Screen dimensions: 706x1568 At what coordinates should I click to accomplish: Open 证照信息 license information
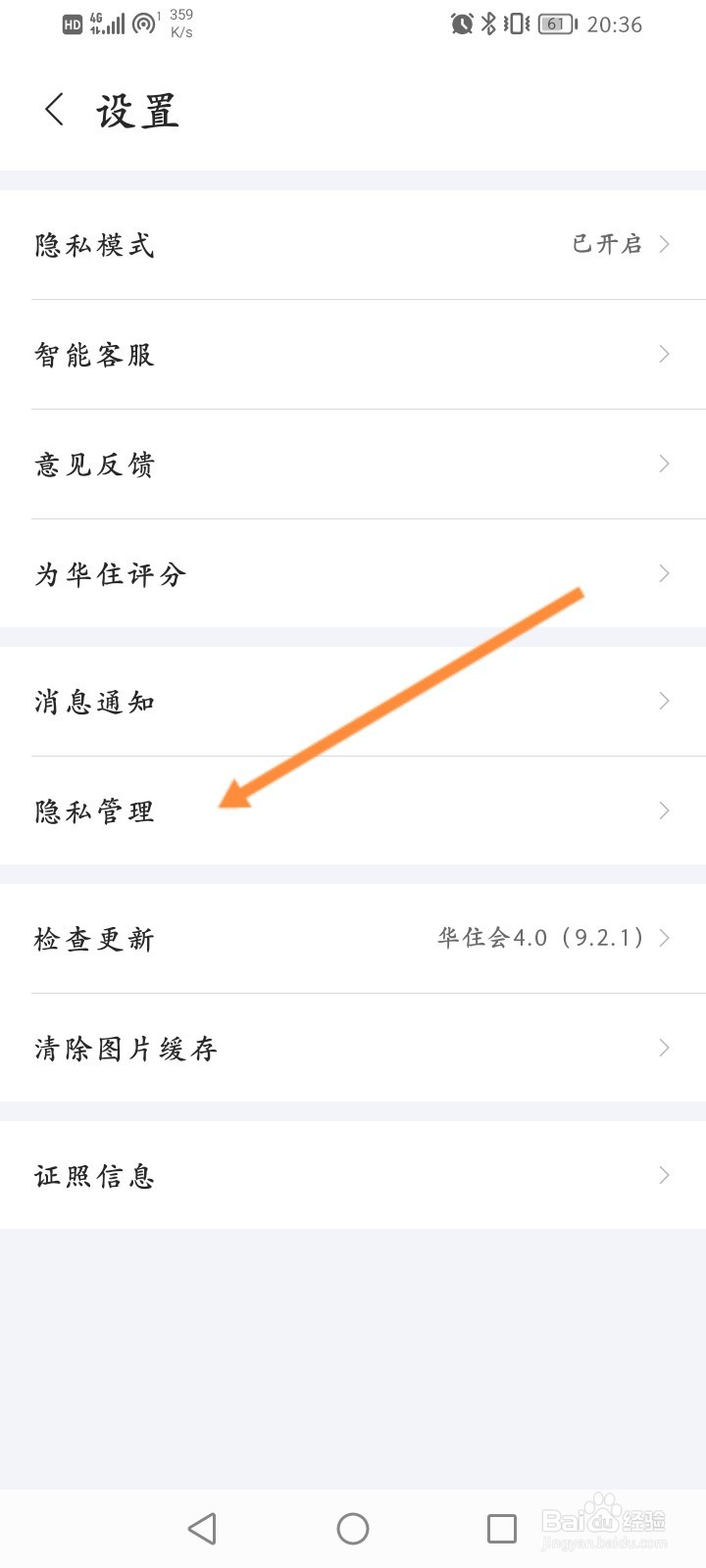93,1175
